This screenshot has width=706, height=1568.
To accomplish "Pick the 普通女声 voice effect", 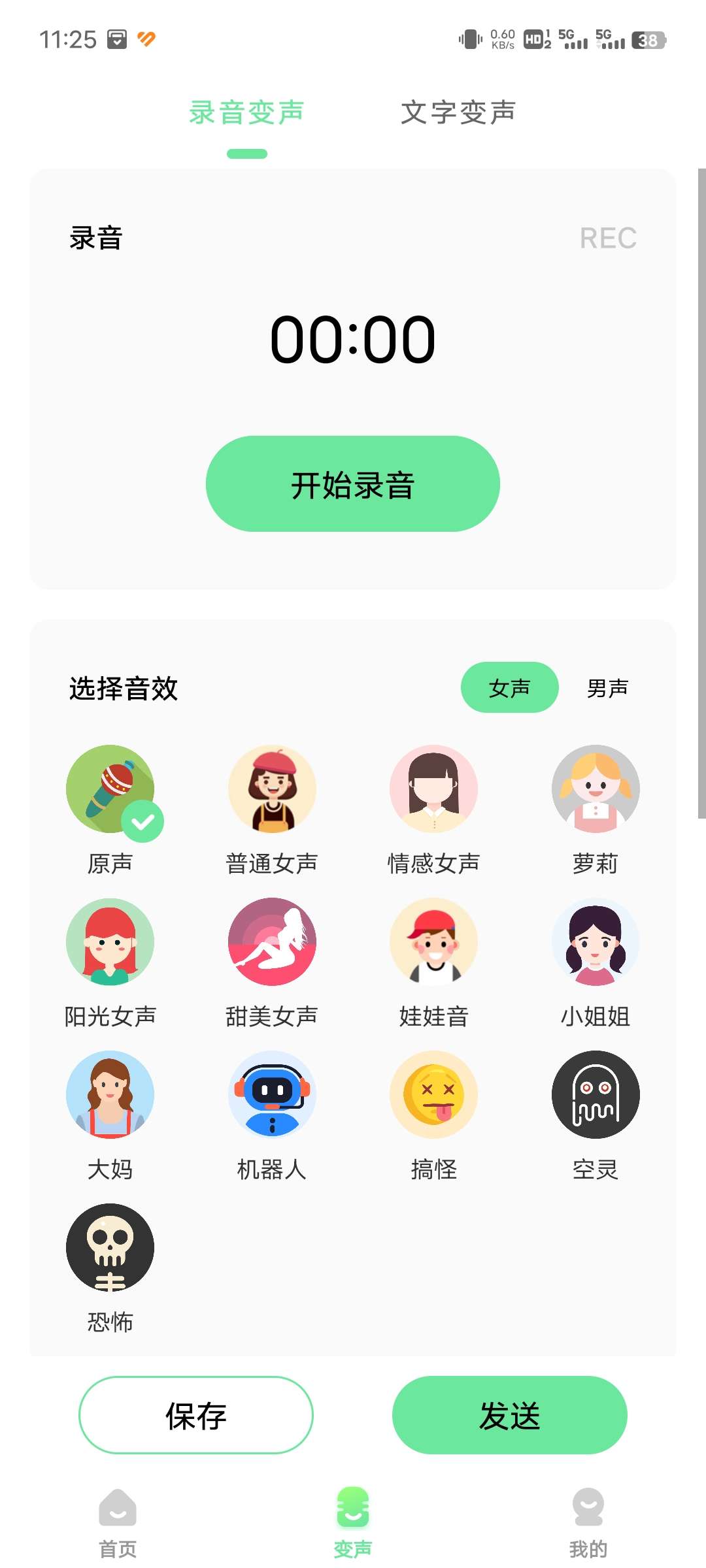I will click(272, 789).
